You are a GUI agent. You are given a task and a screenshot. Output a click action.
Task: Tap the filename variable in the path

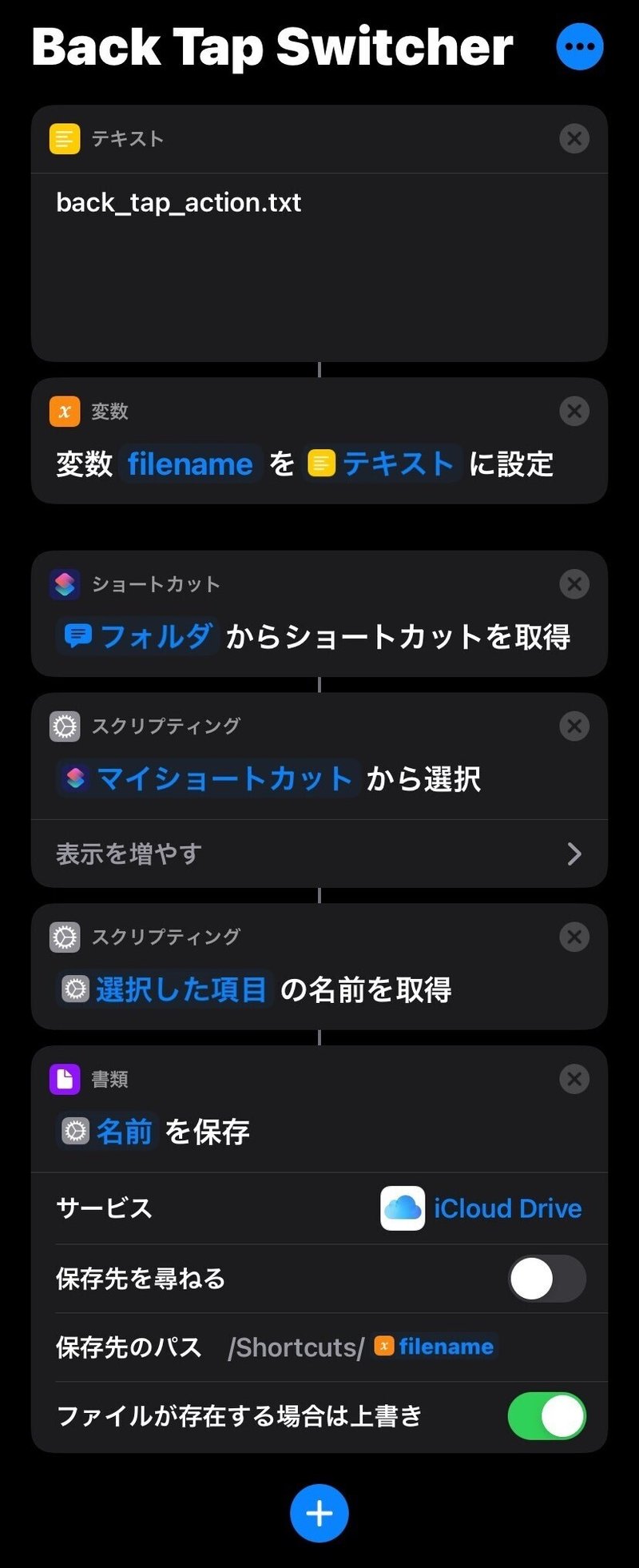coord(435,1346)
